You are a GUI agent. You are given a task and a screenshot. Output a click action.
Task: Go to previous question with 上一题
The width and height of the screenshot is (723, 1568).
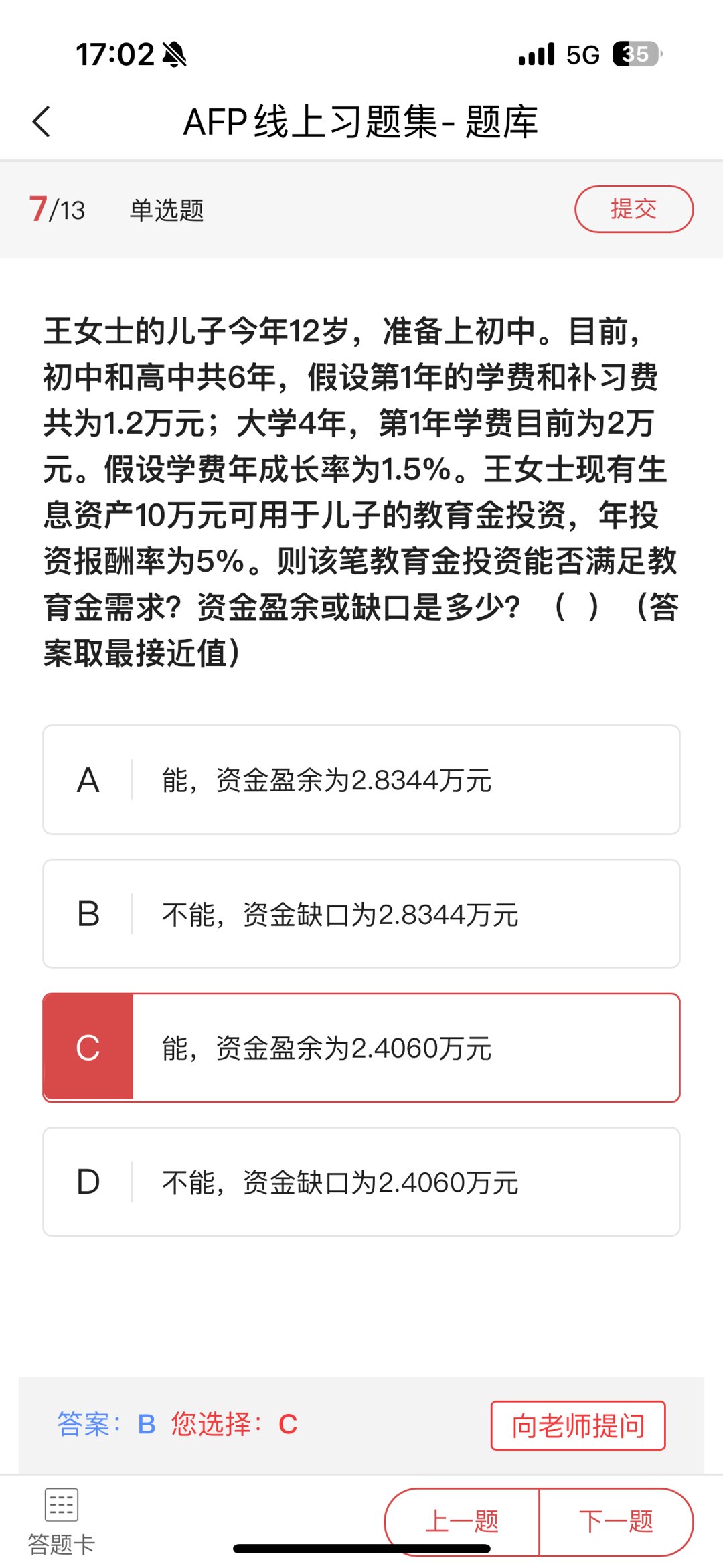(462, 1522)
